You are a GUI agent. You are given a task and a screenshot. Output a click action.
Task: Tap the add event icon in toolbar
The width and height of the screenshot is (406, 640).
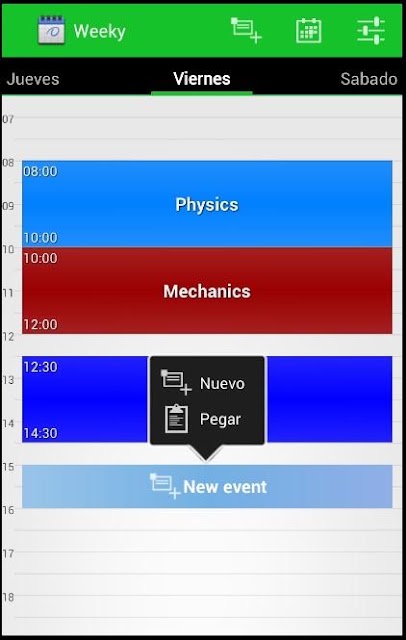[246, 30]
